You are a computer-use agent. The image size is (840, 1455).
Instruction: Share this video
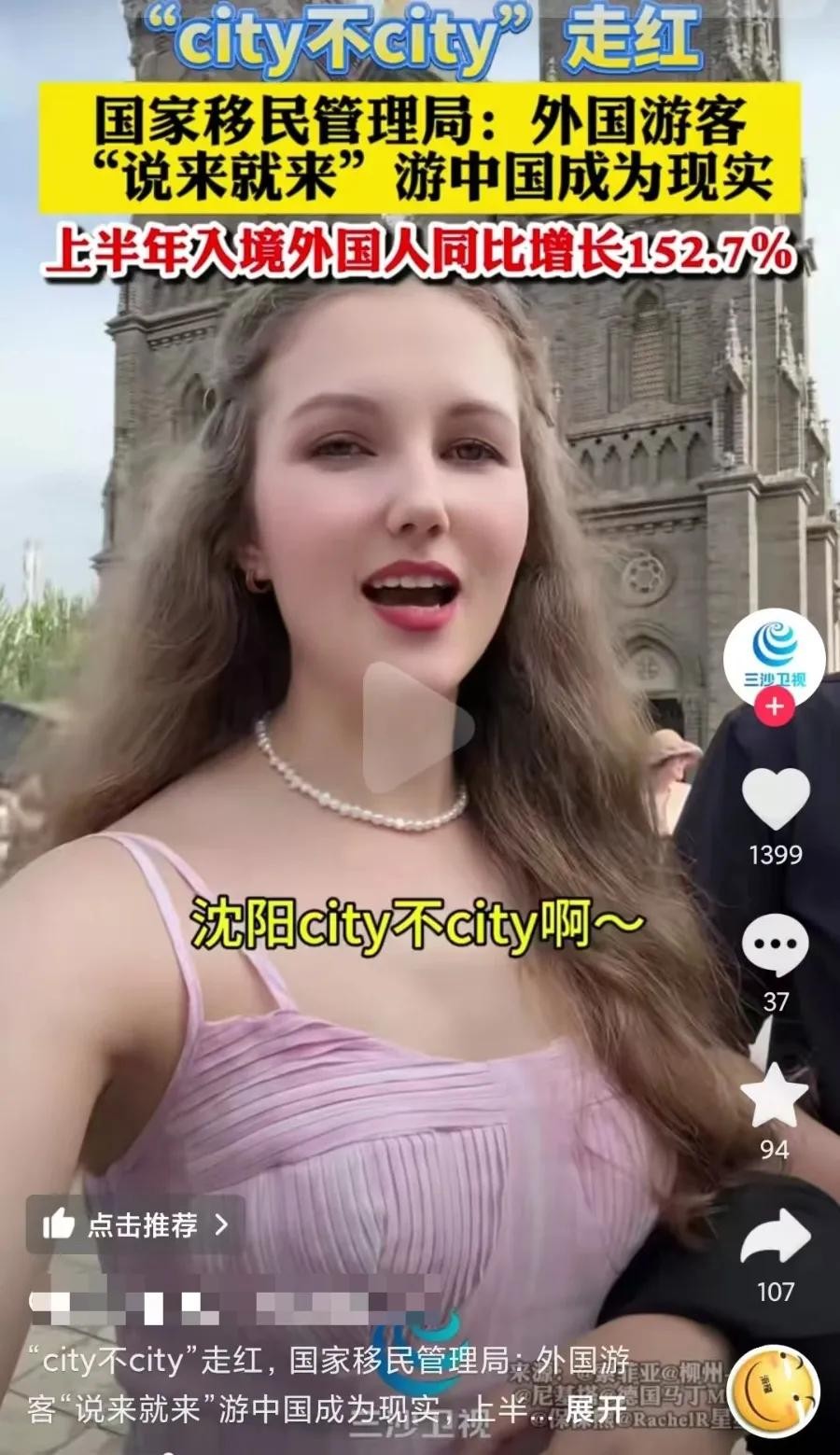pos(775,1237)
